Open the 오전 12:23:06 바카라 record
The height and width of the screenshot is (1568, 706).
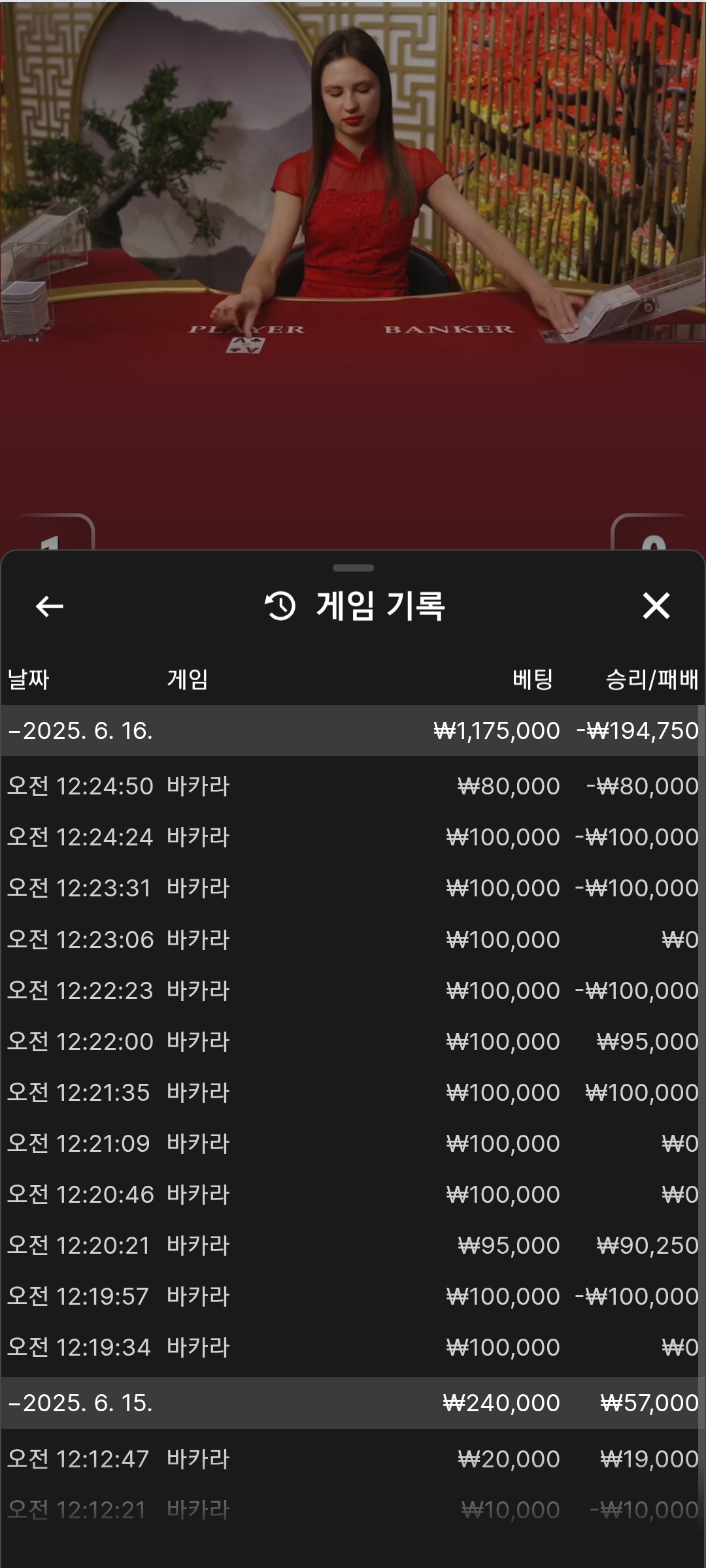[x=353, y=939]
